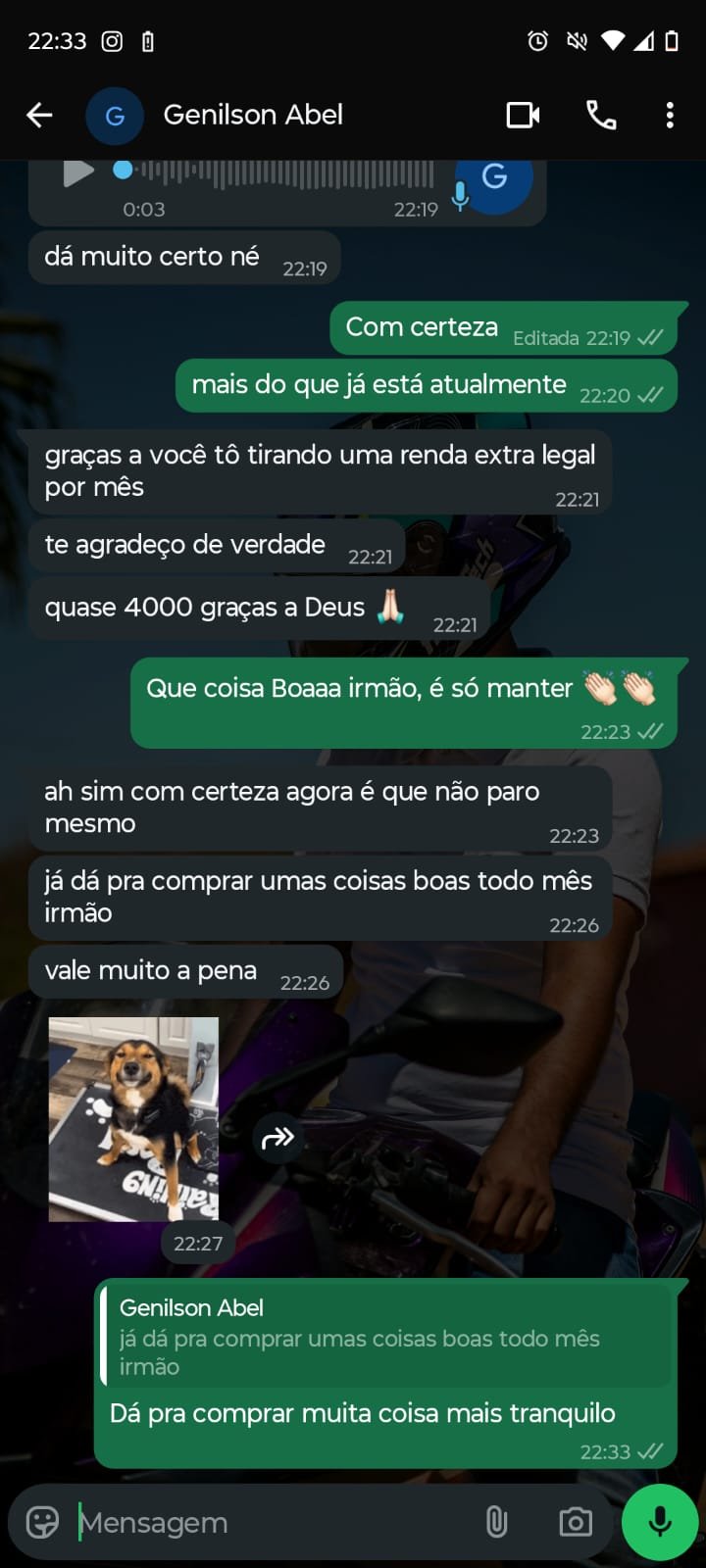This screenshot has height=1568, width=706.
Task: Forward the dog photo
Action: 278,1138
